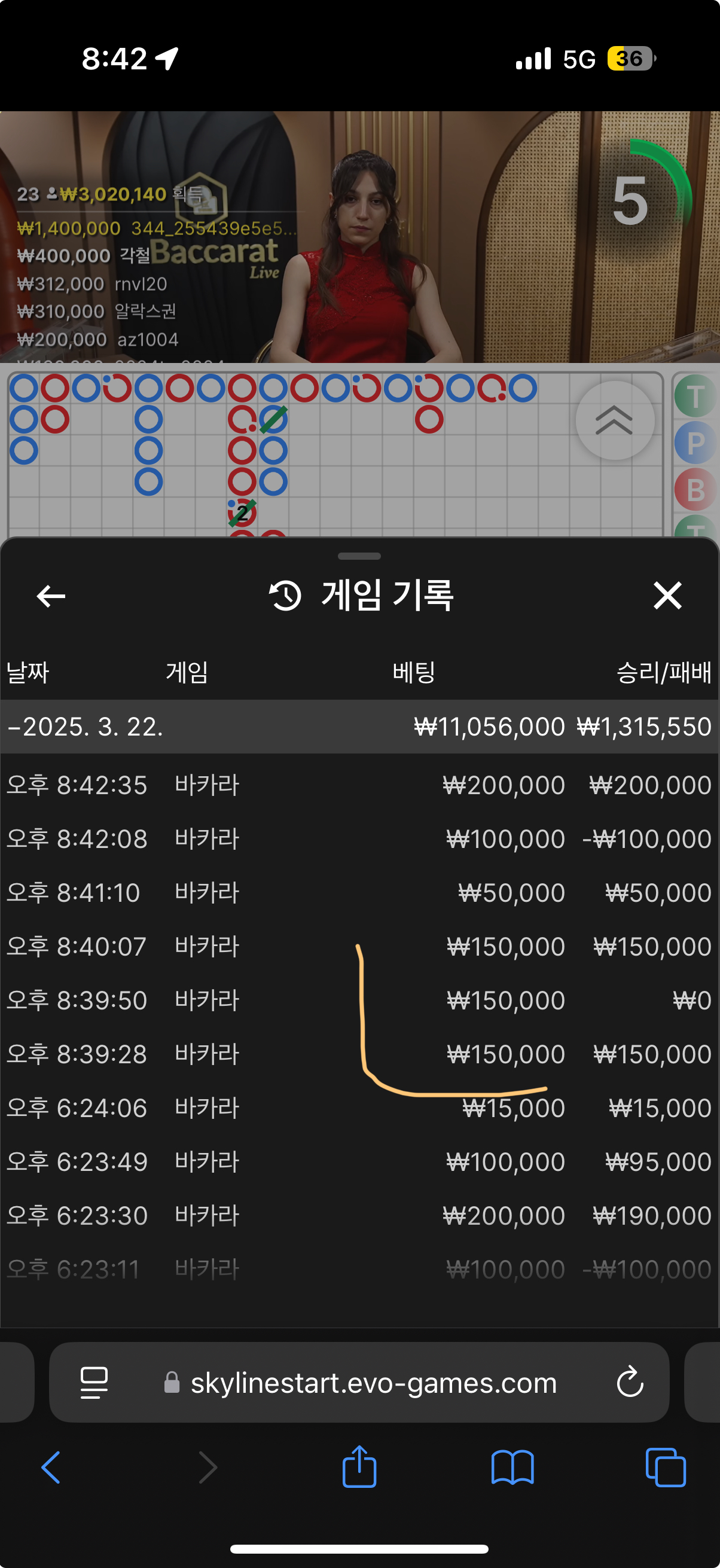Reload the page in Safari

click(630, 1382)
